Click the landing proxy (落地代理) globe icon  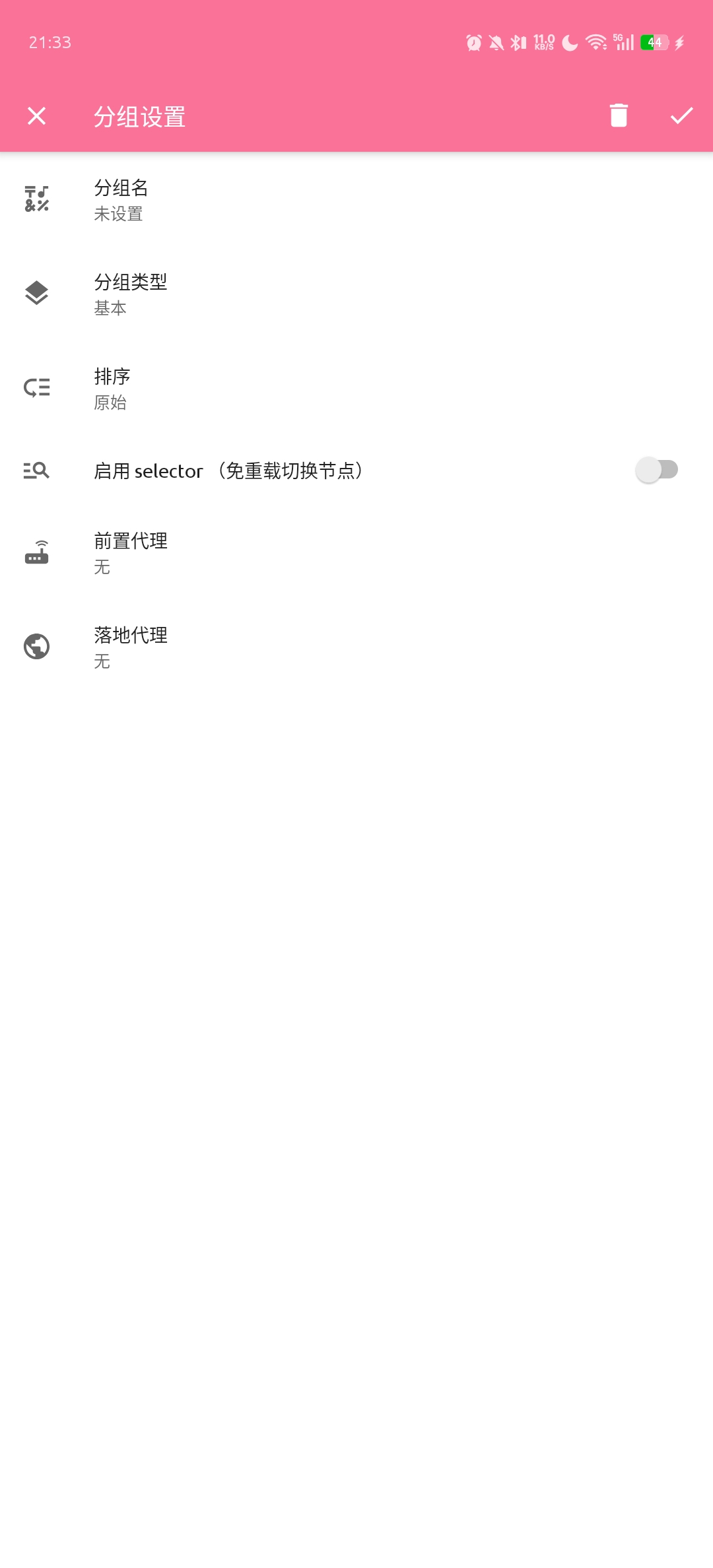point(36,647)
